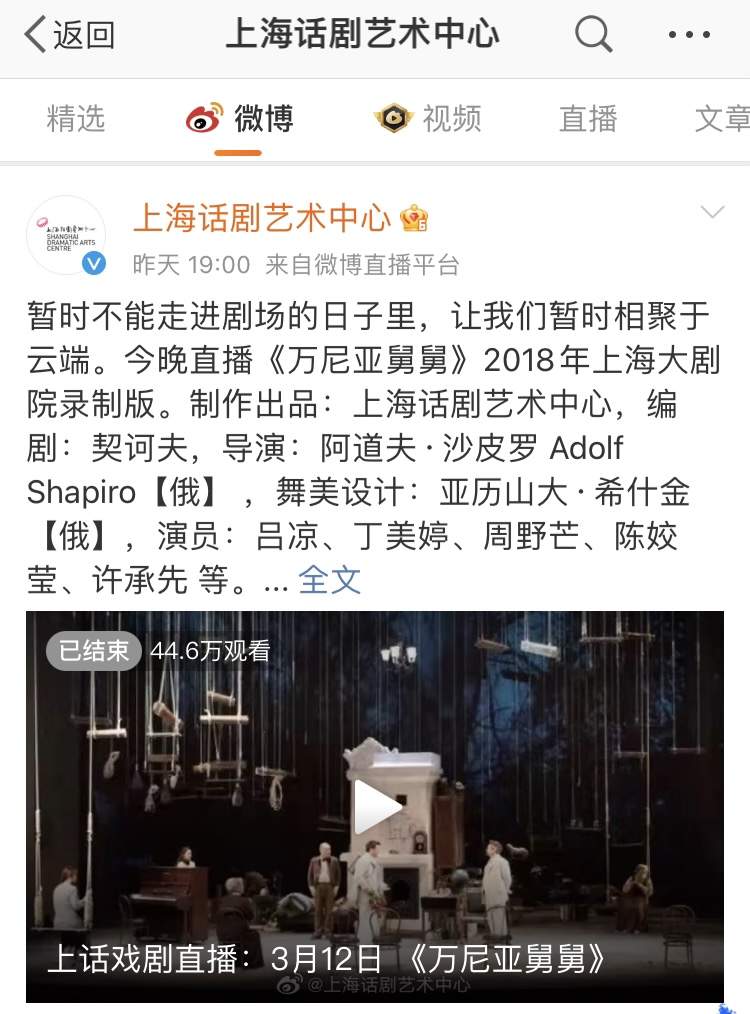
Task: Open 上海话剧艺术中心 profile avatar
Action: click(66, 235)
